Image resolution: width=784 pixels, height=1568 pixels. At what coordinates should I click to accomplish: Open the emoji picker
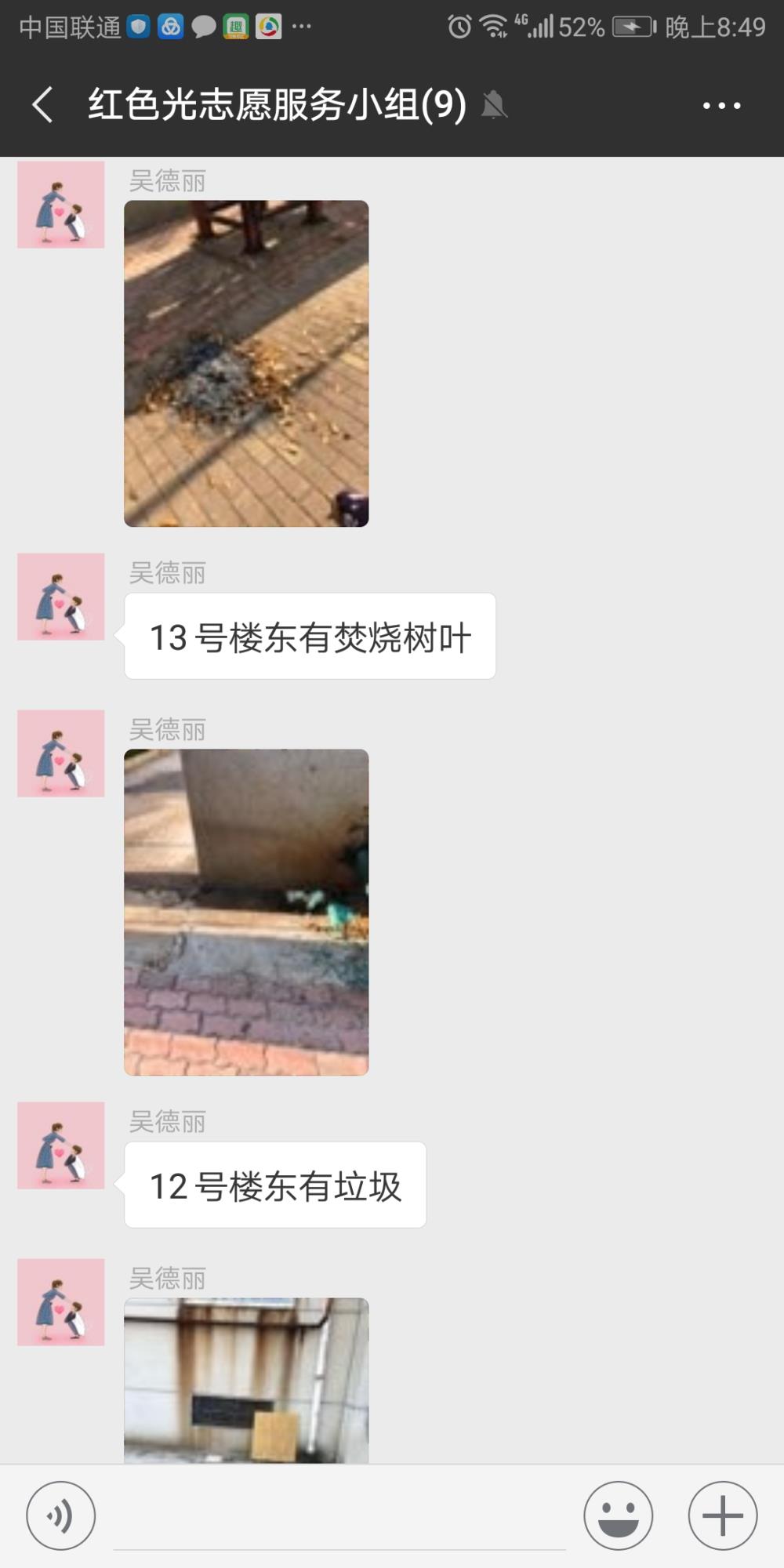point(618,1515)
